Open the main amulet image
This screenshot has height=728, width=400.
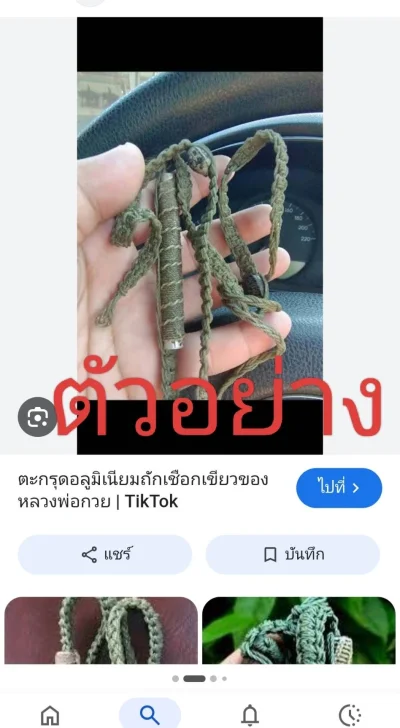coord(200,236)
